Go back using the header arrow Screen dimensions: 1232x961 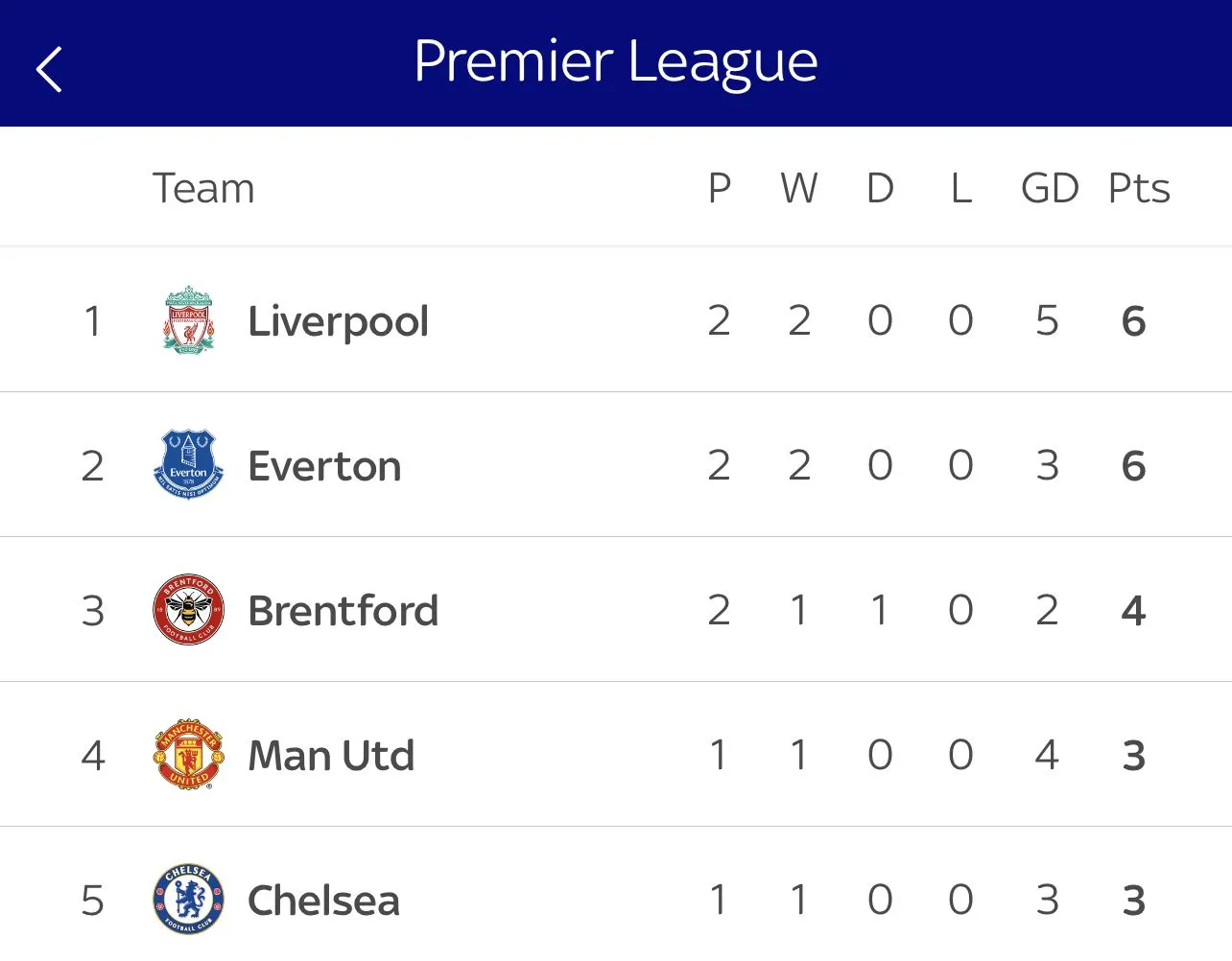point(50,69)
